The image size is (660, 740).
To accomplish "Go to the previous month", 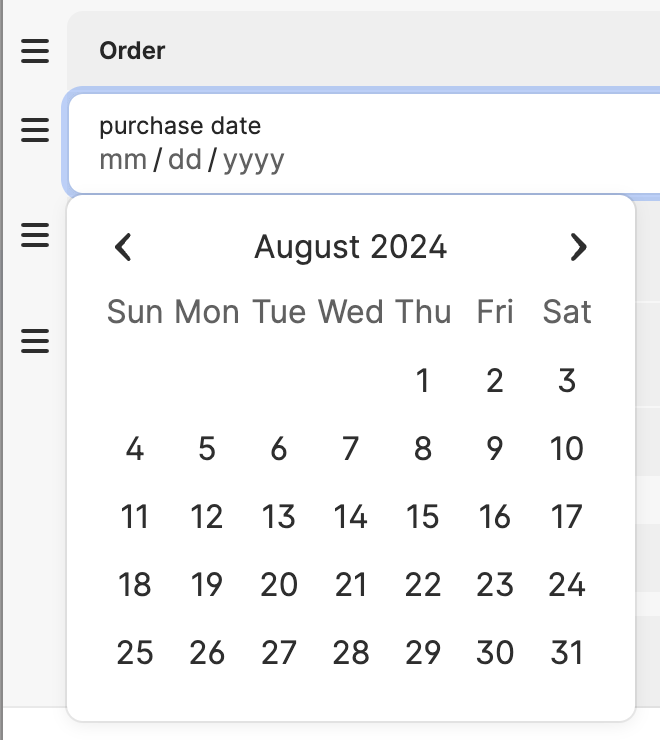I will click(x=124, y=247).
